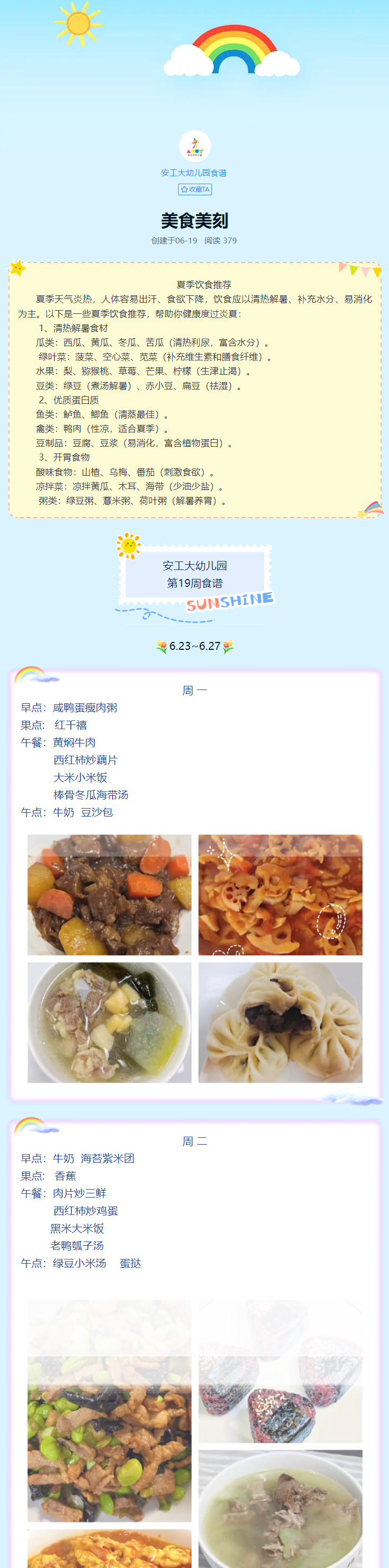Viewport: 389px width, 1568px height.
Task: Enlarge the winter melon soup photo
Action: [x=109, y=1022]
